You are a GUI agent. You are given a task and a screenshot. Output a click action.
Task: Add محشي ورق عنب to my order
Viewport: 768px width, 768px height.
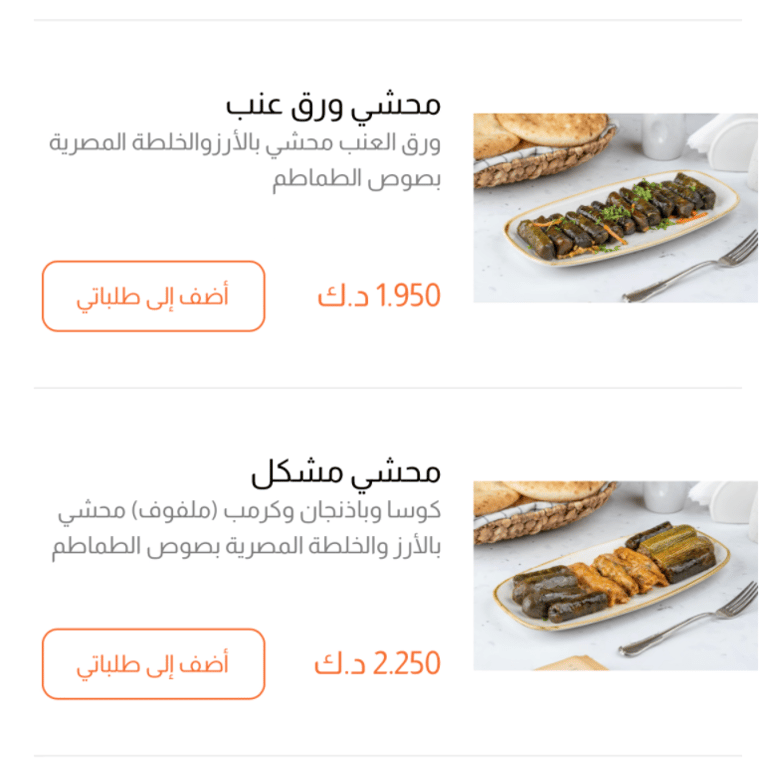tap(153, 296)
